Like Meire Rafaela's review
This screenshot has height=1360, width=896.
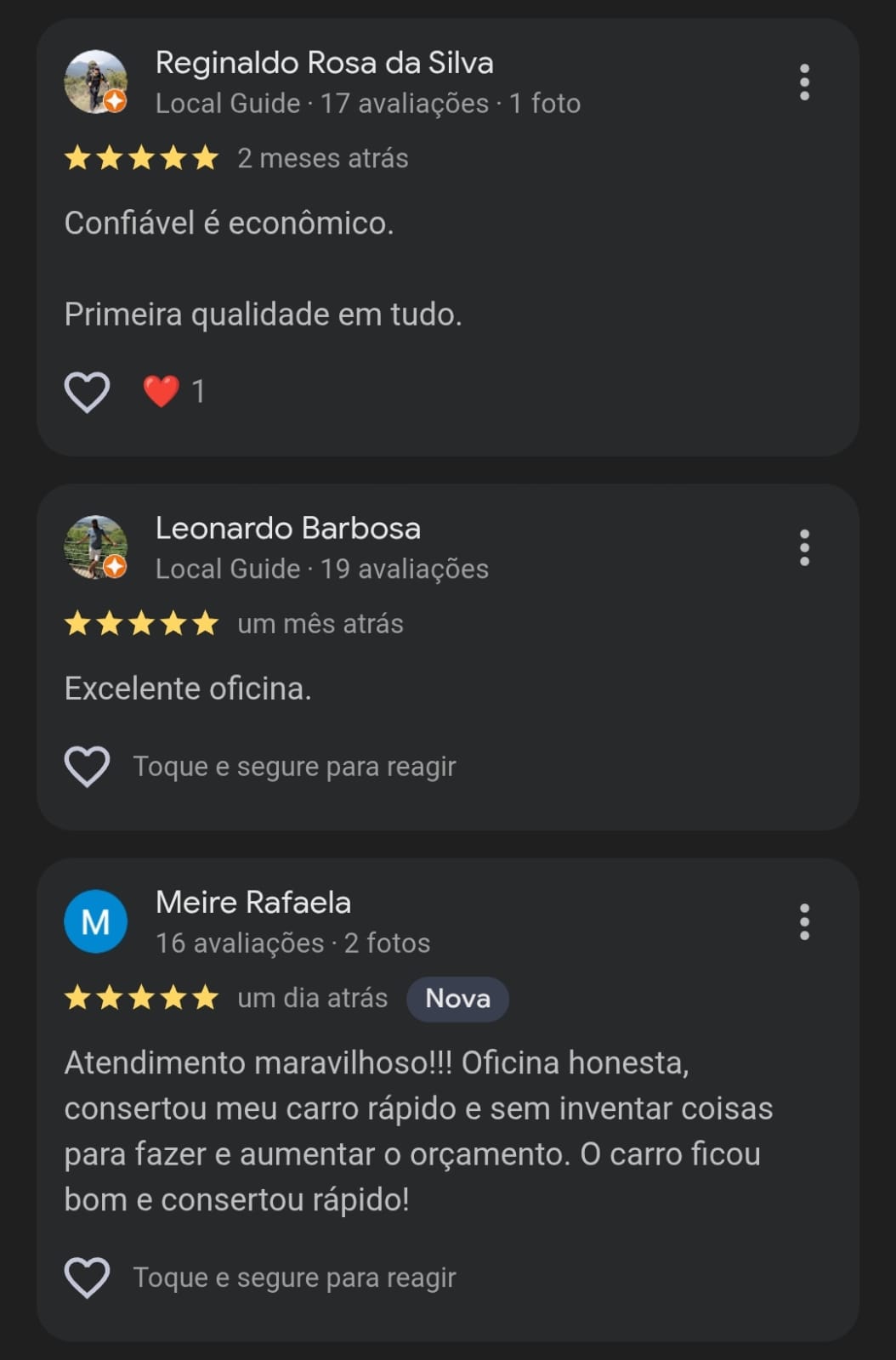(87, 1278)
